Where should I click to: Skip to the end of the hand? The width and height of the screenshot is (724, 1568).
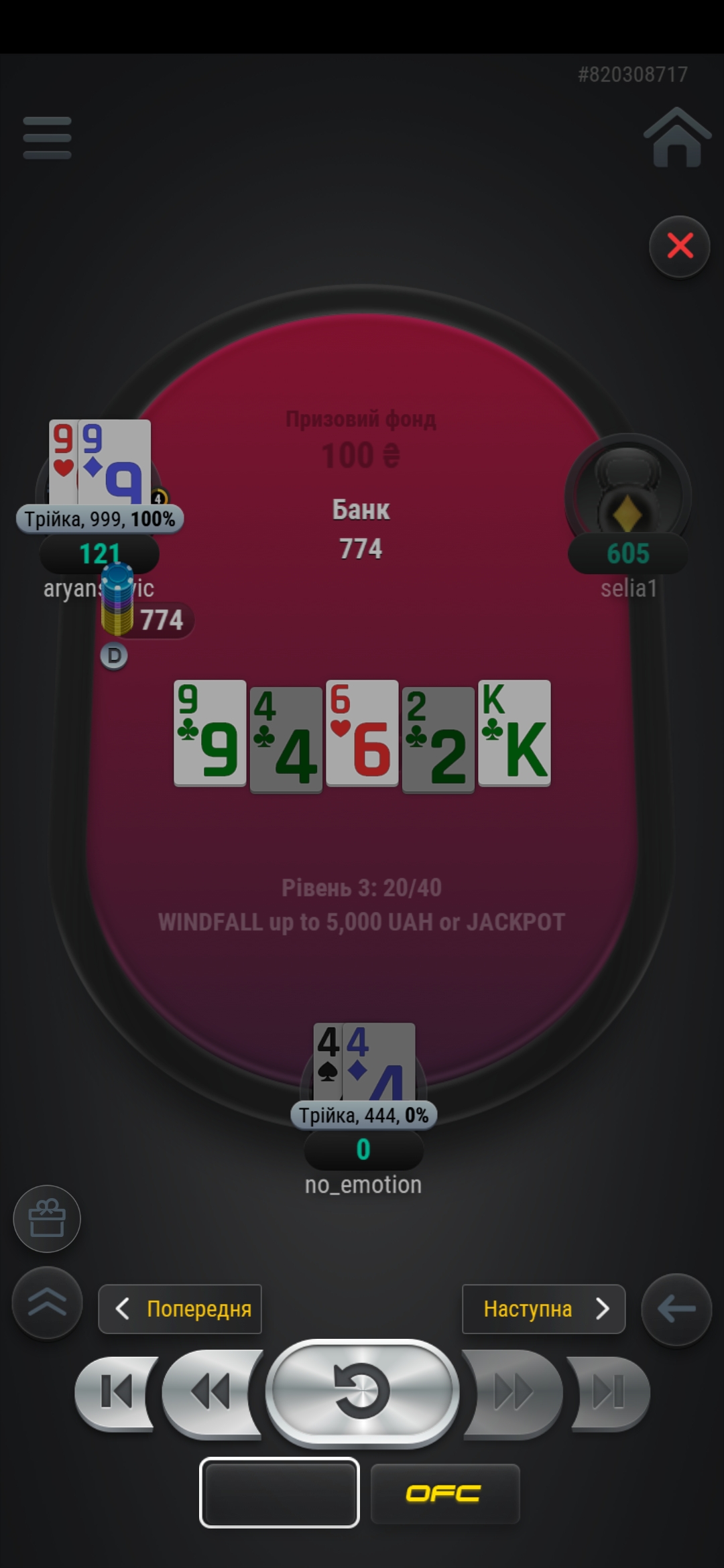click(608, 1393)
